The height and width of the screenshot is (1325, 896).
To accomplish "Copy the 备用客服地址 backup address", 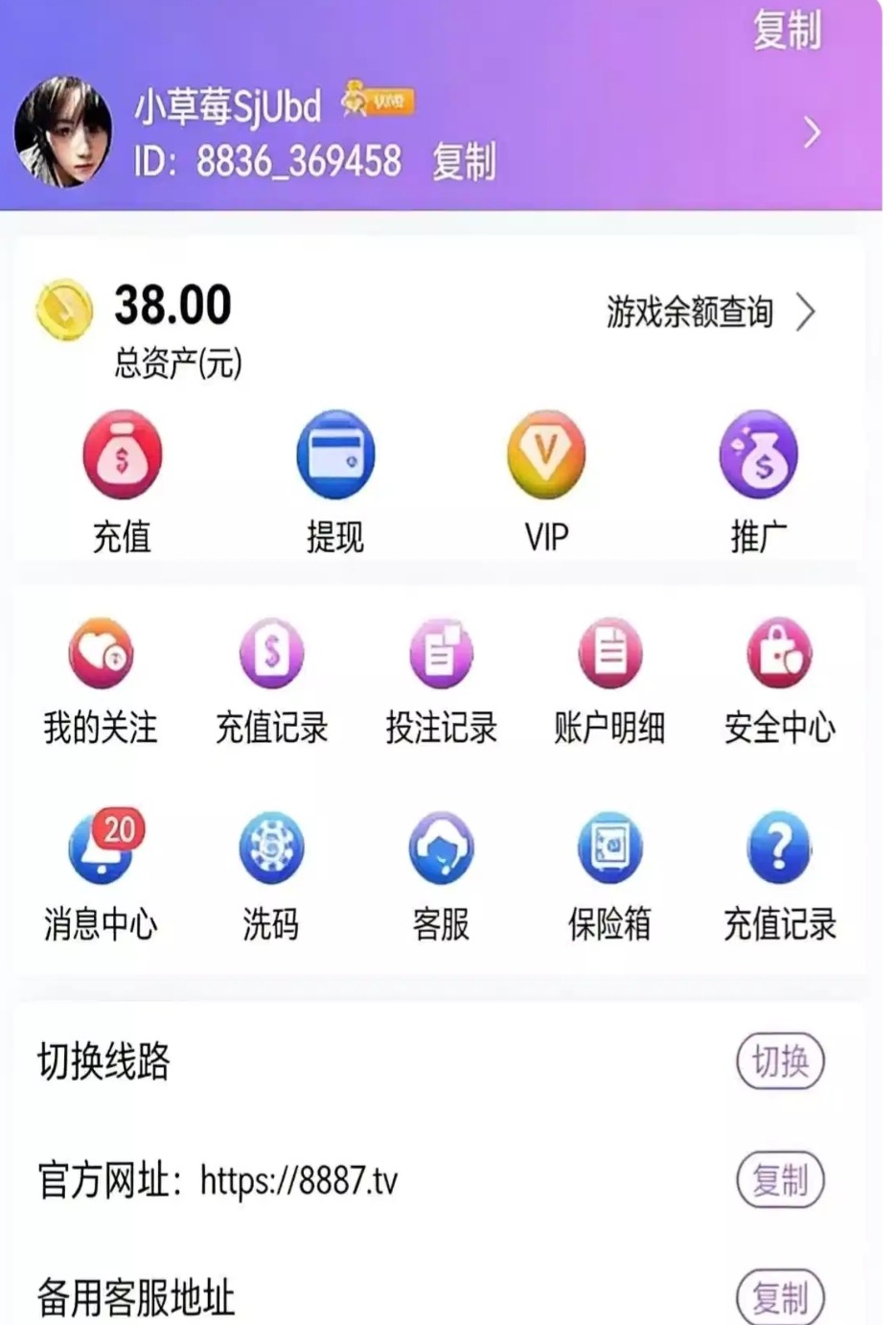I will point(780,1298).
